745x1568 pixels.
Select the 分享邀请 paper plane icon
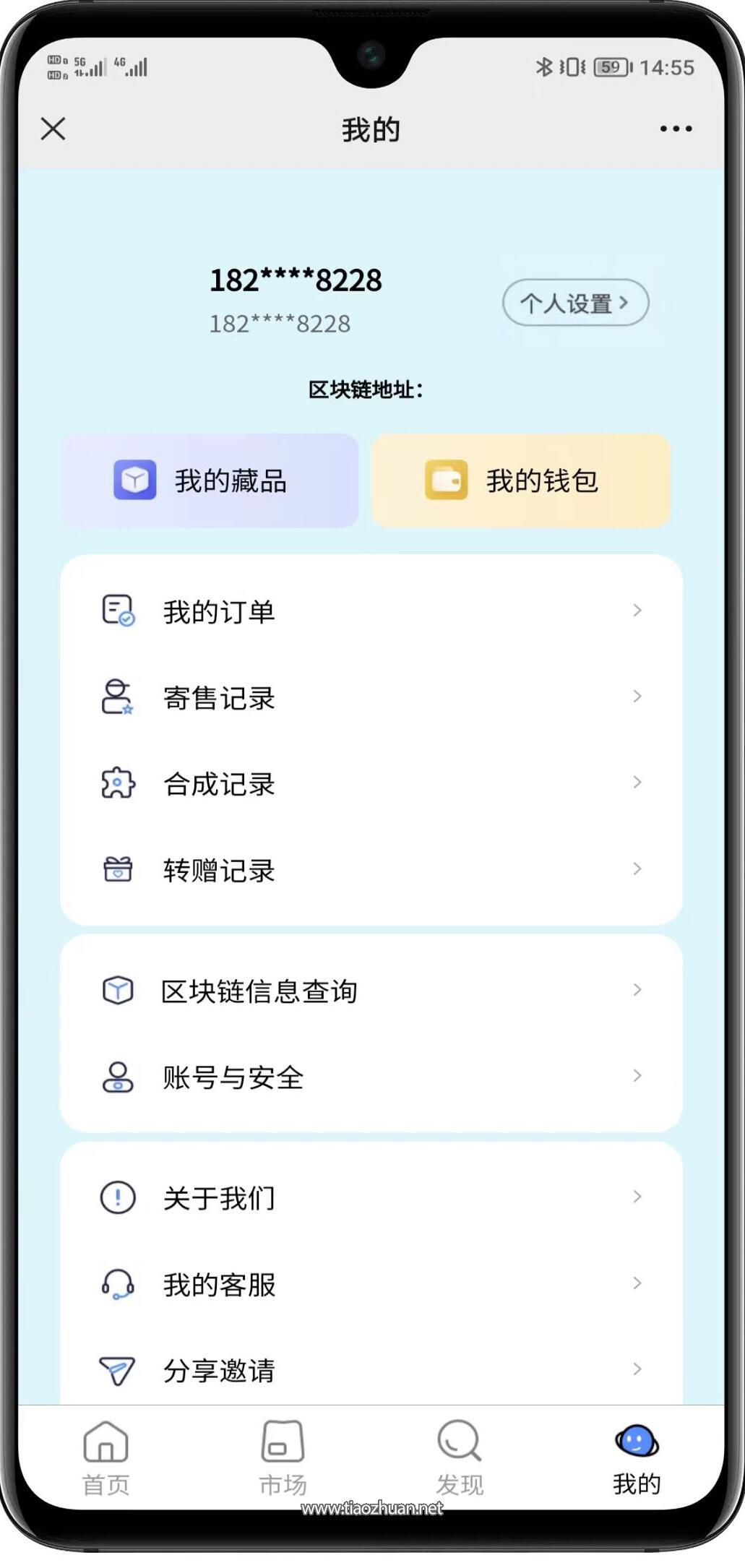coord(119,1368)
